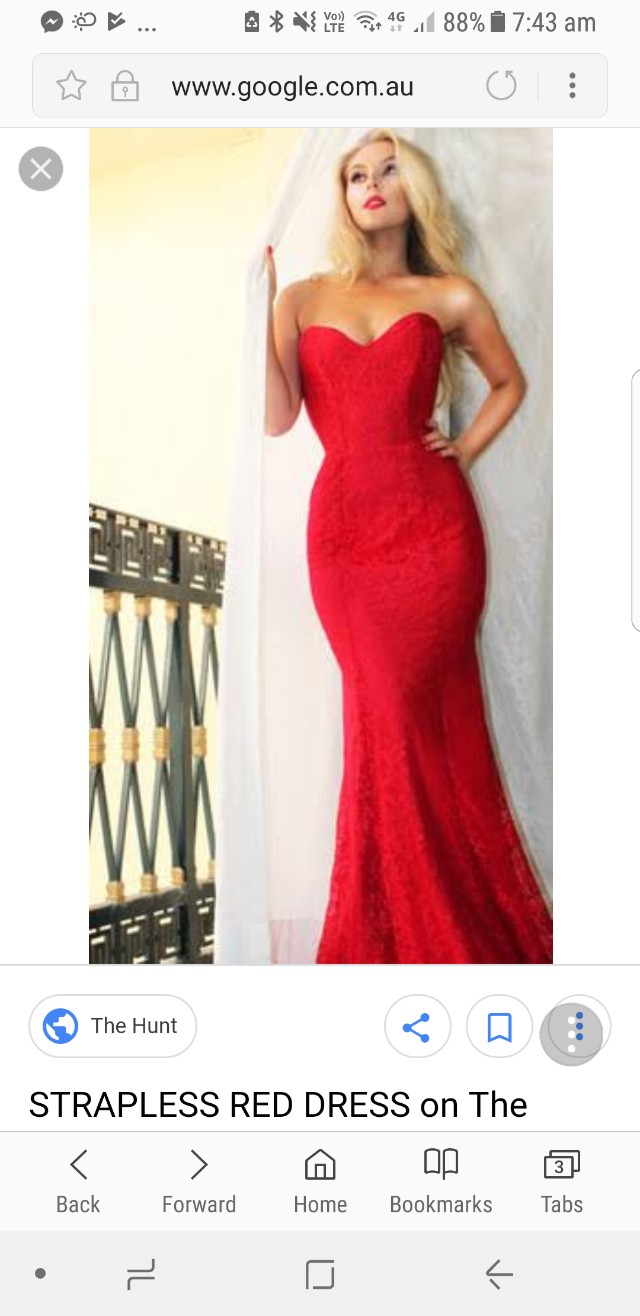Open the Bookmarks list

(x=441, y=1181)
